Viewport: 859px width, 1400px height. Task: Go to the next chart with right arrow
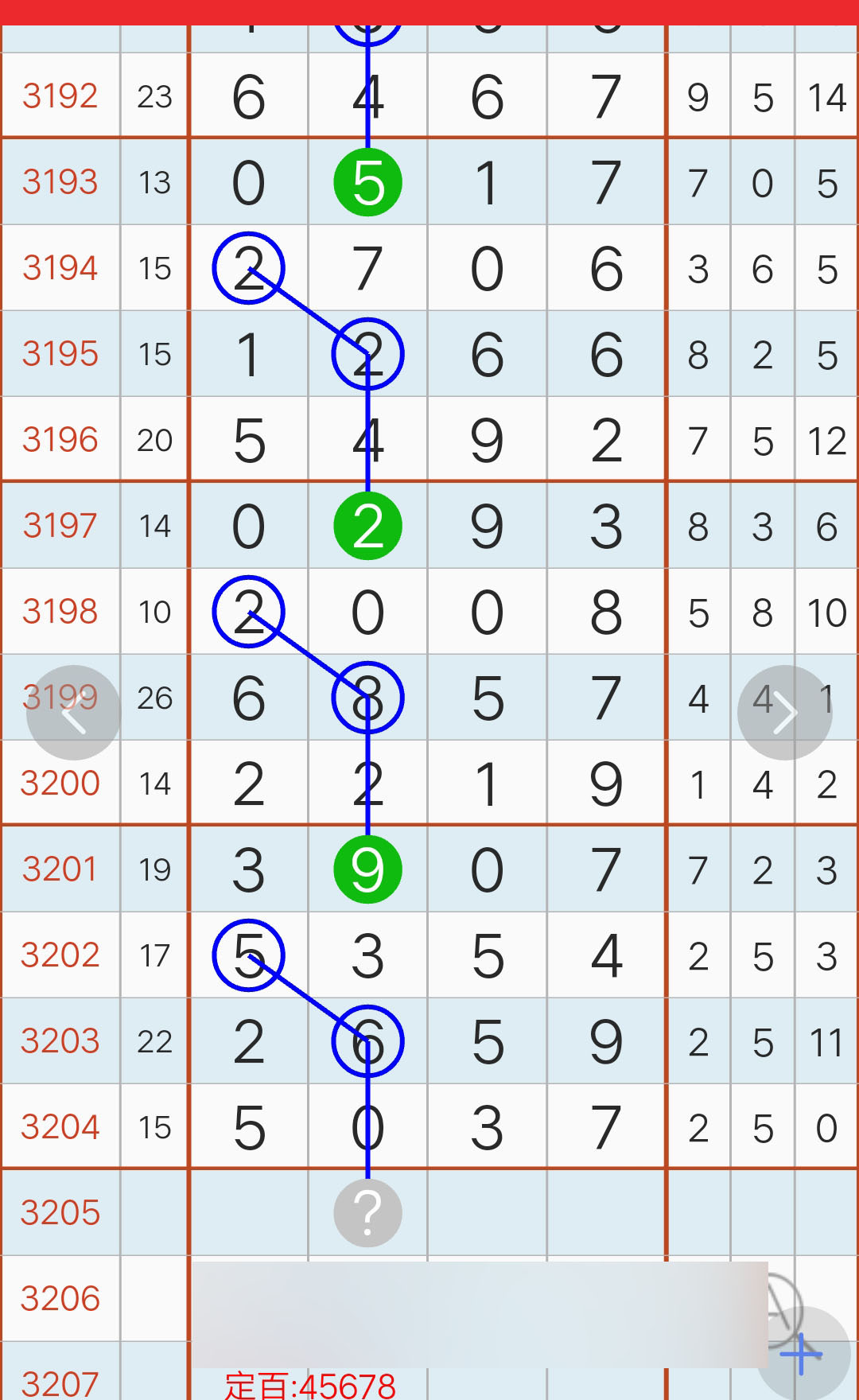click(785, 713)
